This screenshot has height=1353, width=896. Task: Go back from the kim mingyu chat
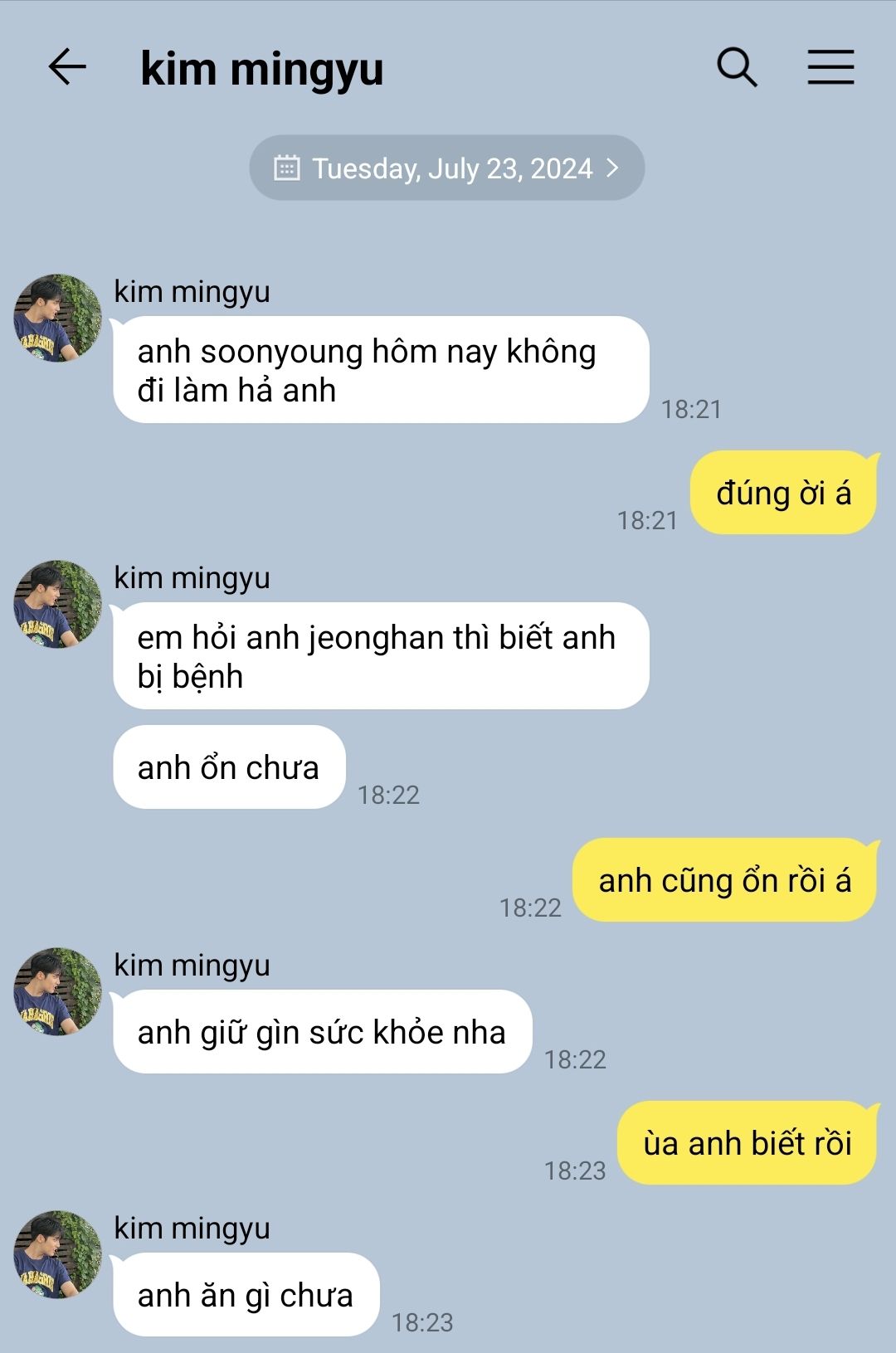pos(67,67)
